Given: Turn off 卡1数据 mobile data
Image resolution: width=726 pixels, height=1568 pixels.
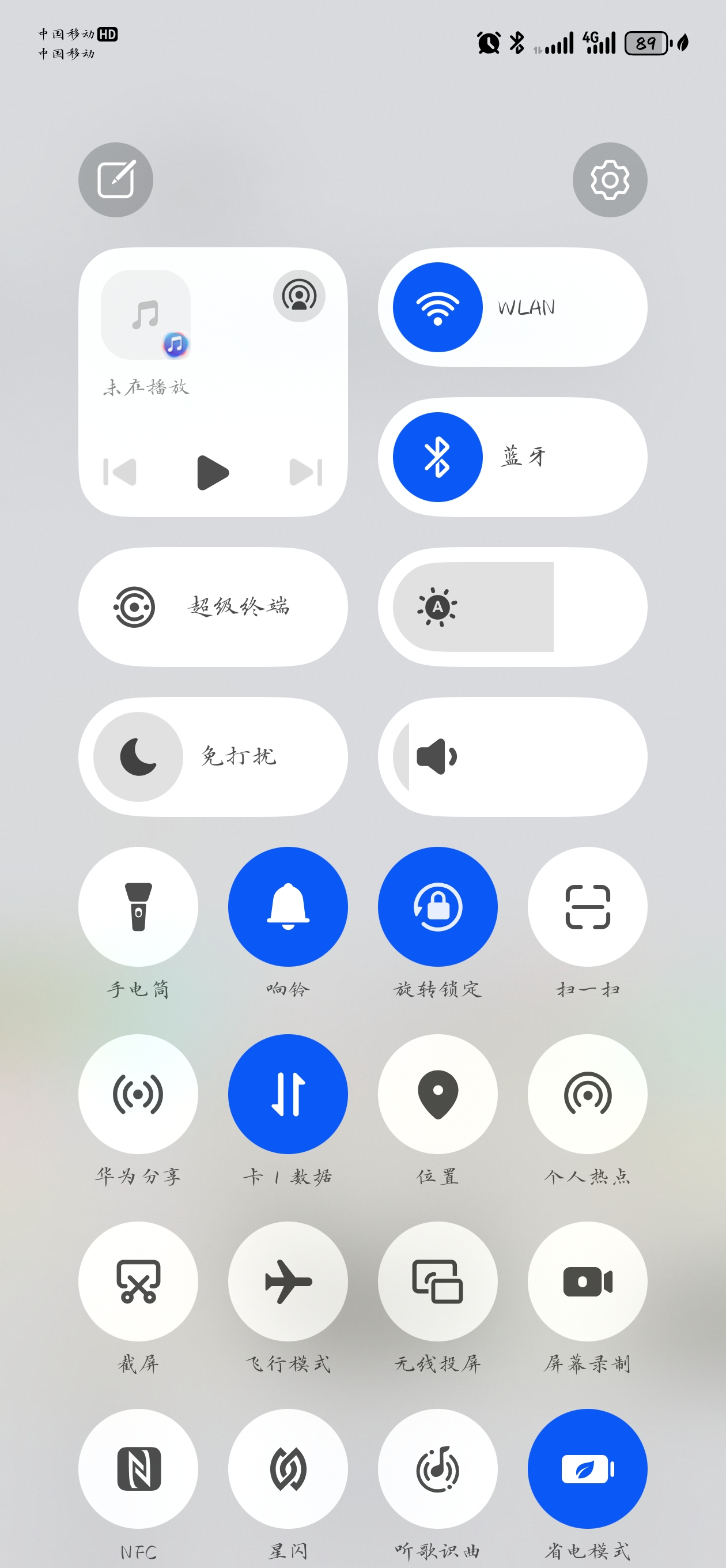Looking at the screenshot, I should click(288, 1094).
